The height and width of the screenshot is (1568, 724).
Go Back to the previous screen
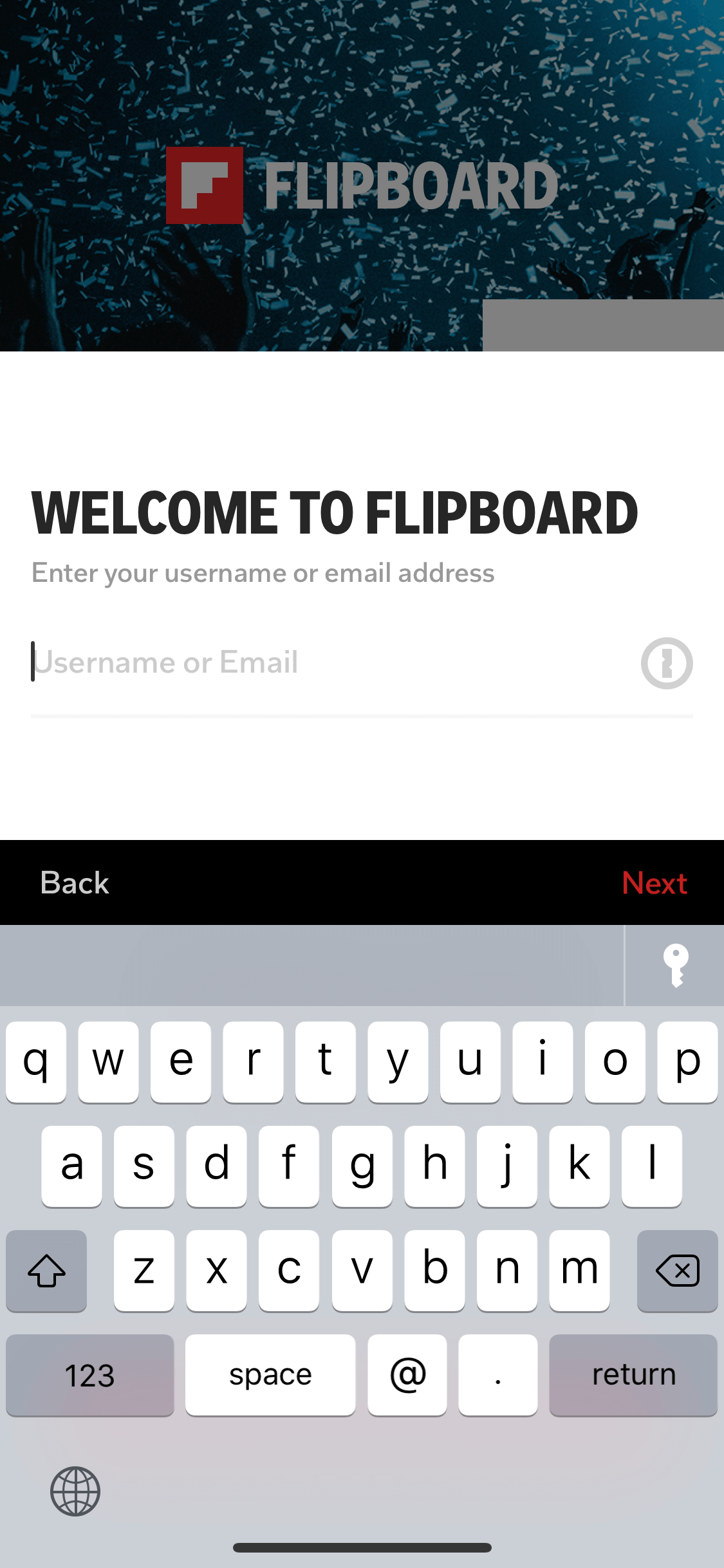75,882
